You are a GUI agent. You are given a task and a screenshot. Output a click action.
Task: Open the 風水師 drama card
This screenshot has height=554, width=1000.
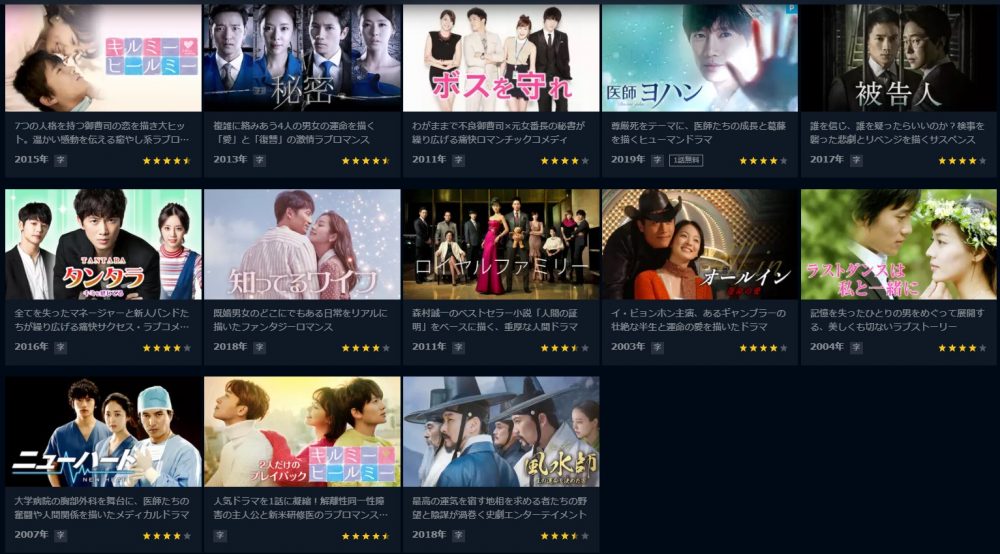click(501, 432)
